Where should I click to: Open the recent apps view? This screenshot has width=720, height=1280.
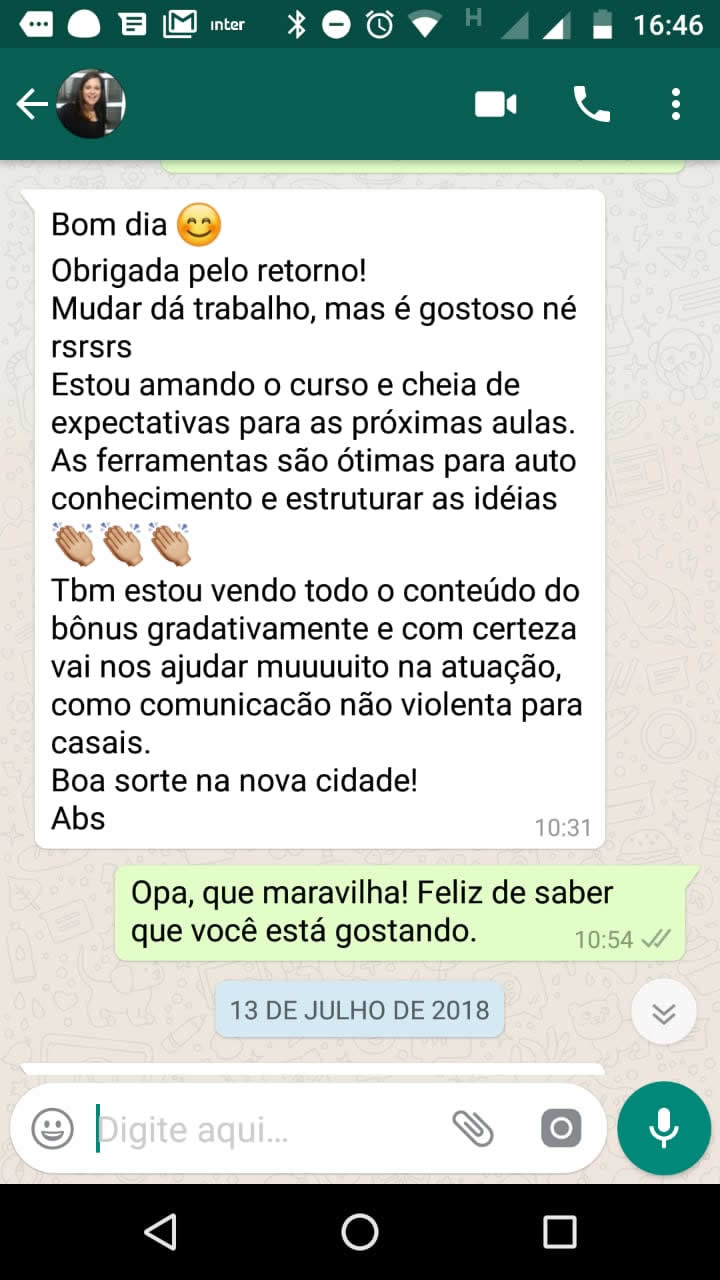pos(559,1231)
